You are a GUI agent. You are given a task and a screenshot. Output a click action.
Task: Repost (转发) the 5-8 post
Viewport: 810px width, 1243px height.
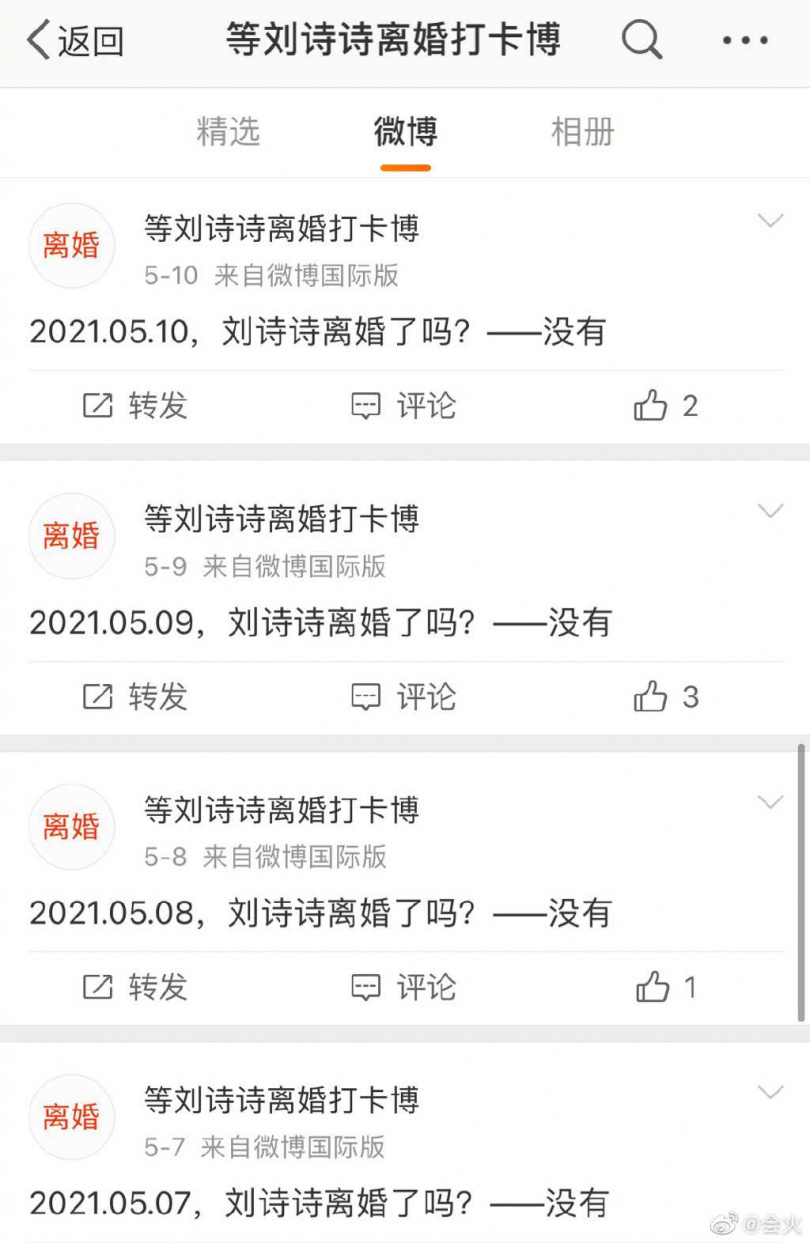(x=135, y=988)
